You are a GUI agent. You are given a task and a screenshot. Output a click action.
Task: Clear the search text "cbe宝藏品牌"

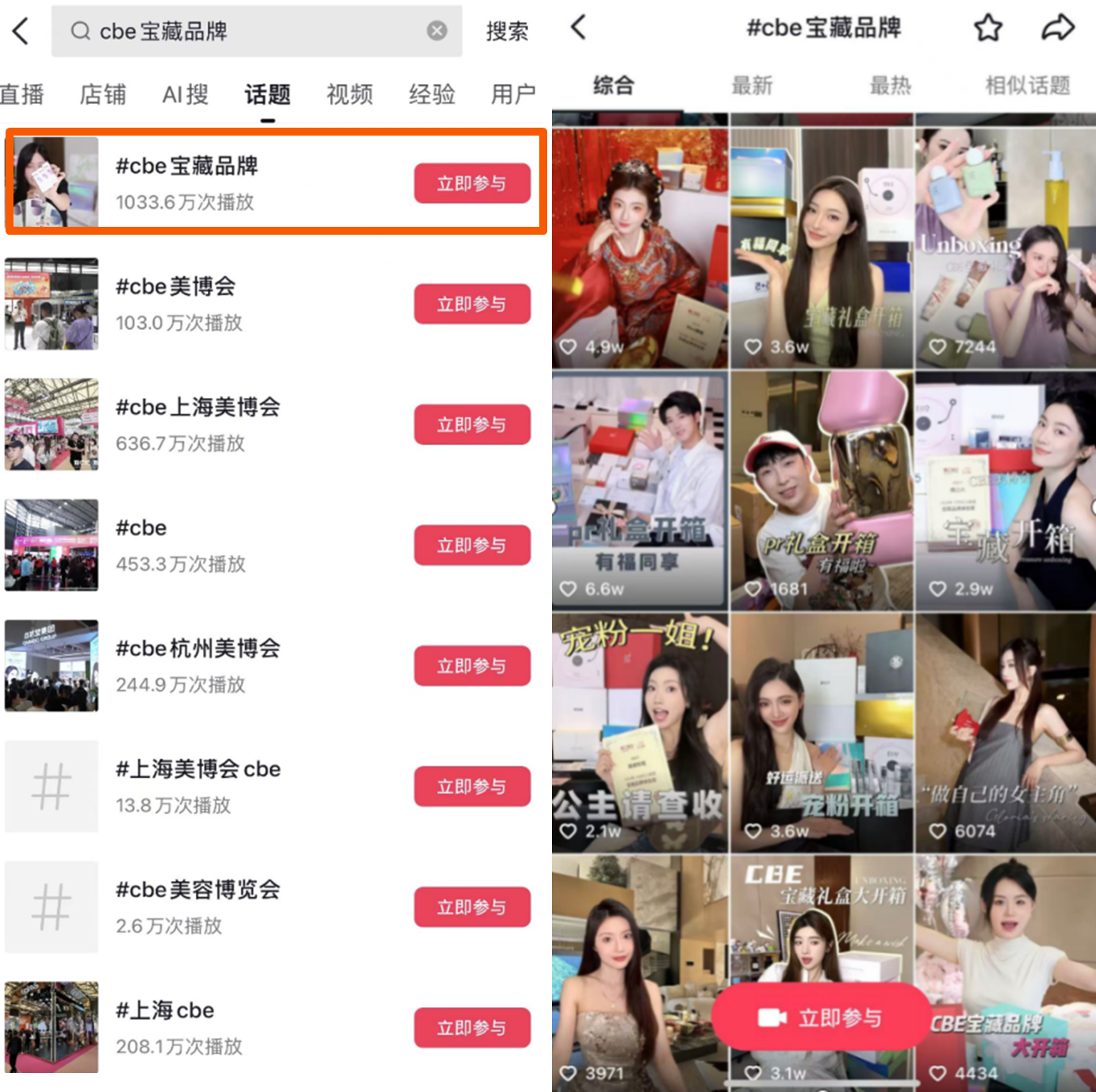[437, 31]
